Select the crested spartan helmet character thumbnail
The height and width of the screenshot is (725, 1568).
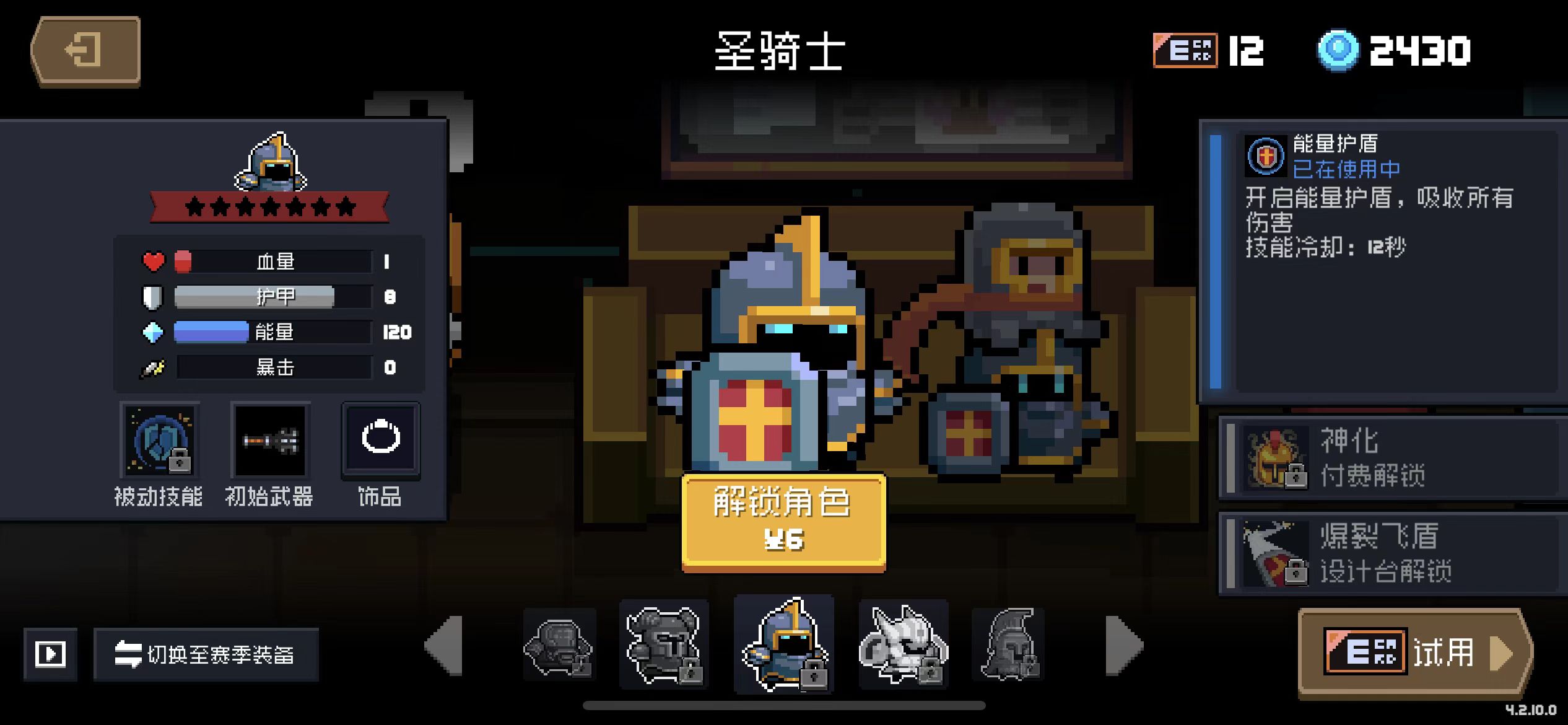1008,644
